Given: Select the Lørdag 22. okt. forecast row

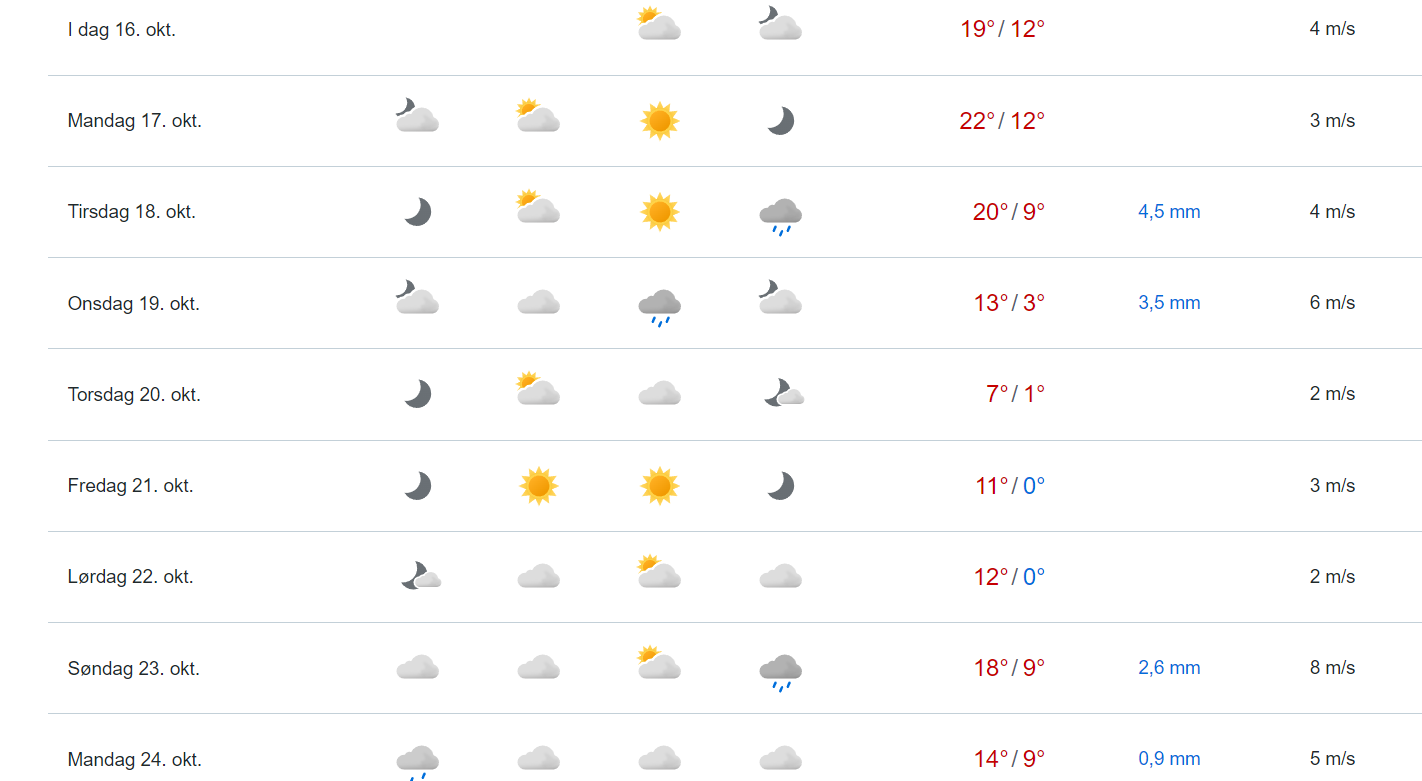Looking at the screenshot, I should [x=131, y=577].
